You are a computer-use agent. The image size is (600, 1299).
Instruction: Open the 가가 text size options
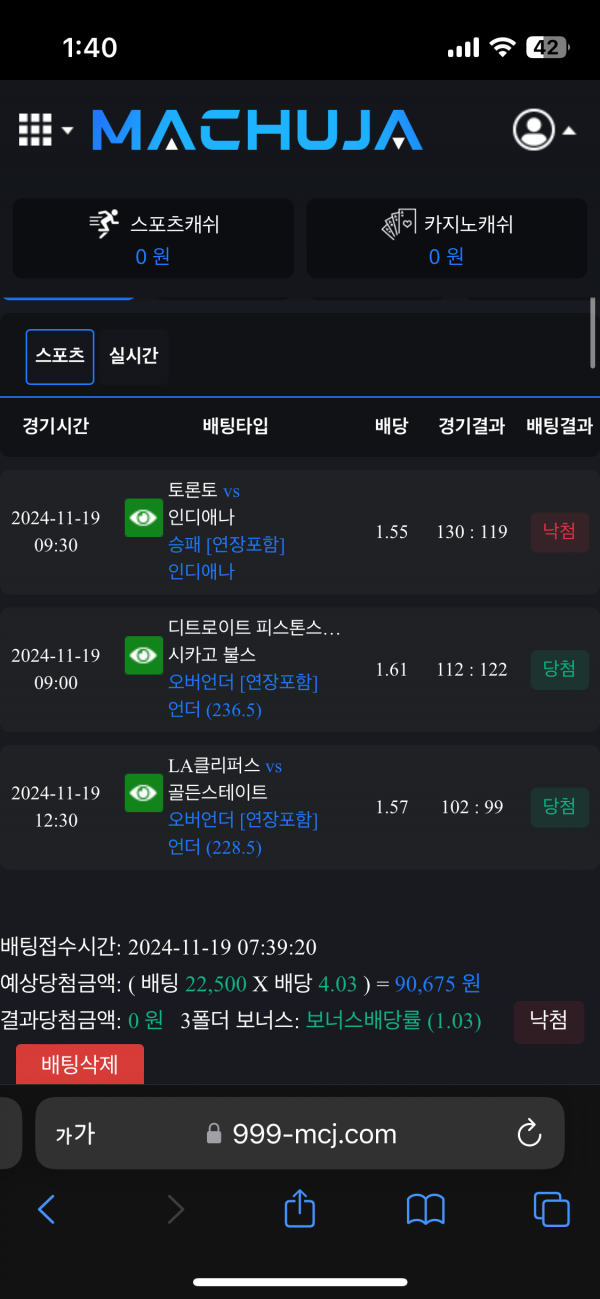[75, 1133]
